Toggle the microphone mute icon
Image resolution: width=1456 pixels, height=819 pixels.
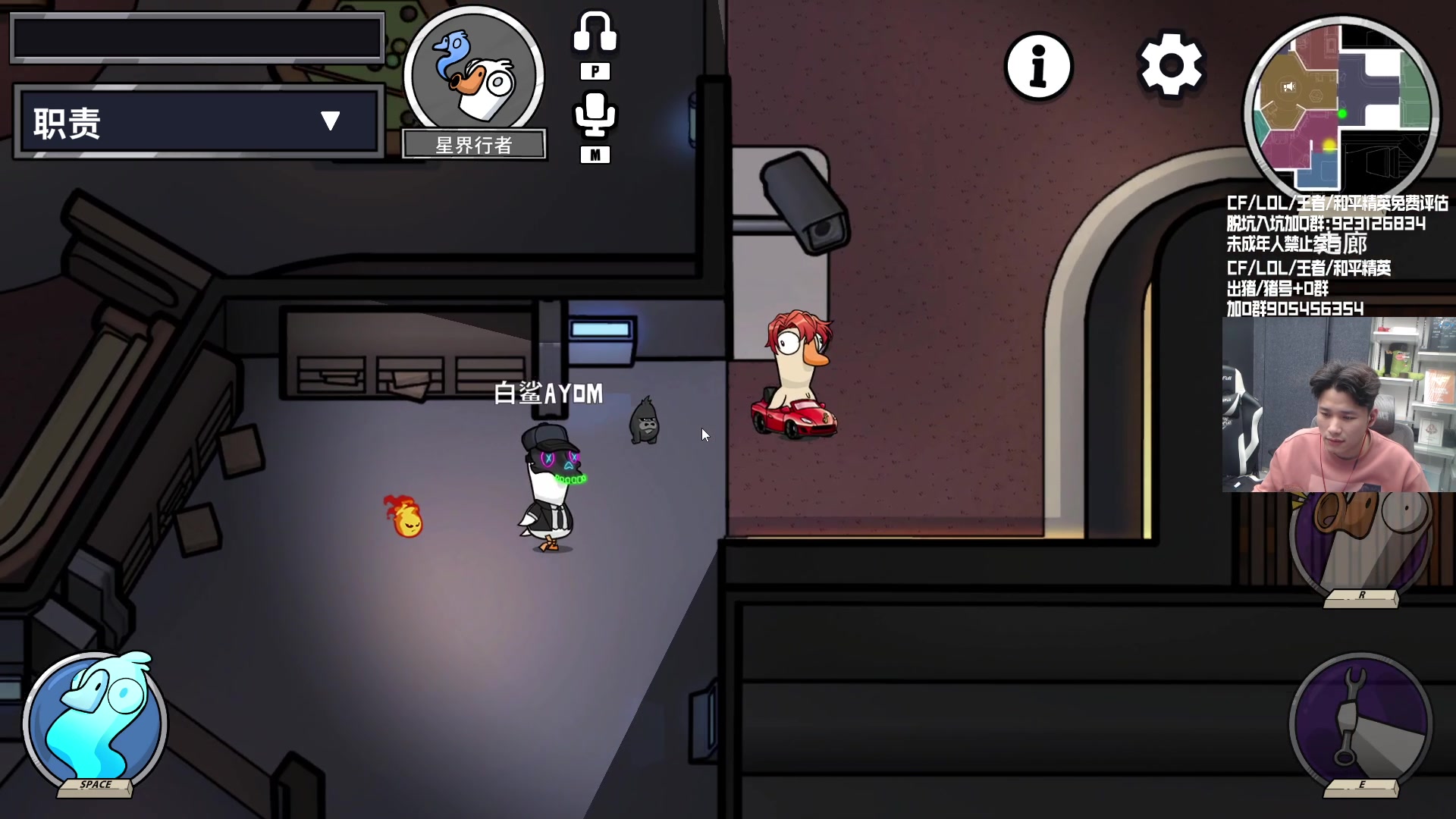(595, 115)
